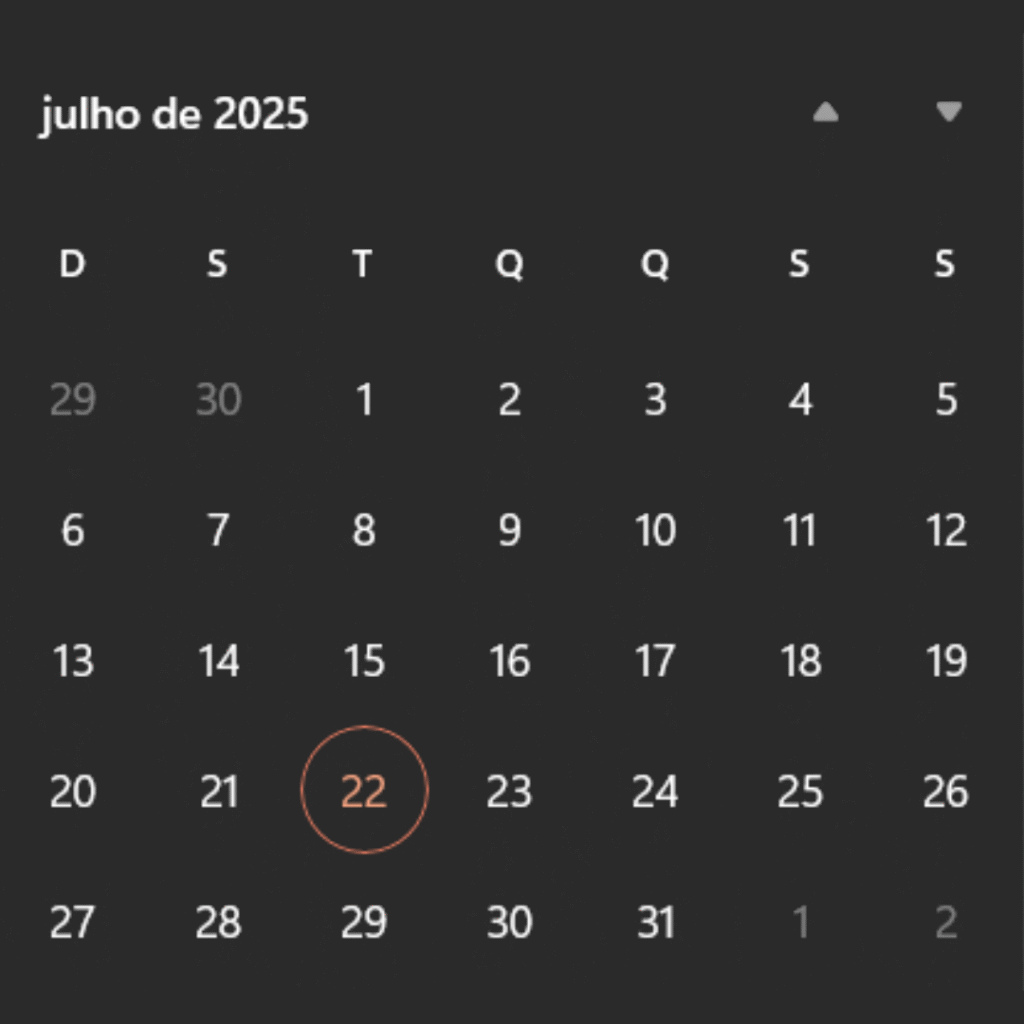Open the julho de 2025 month picker

[x=174, y=115]
